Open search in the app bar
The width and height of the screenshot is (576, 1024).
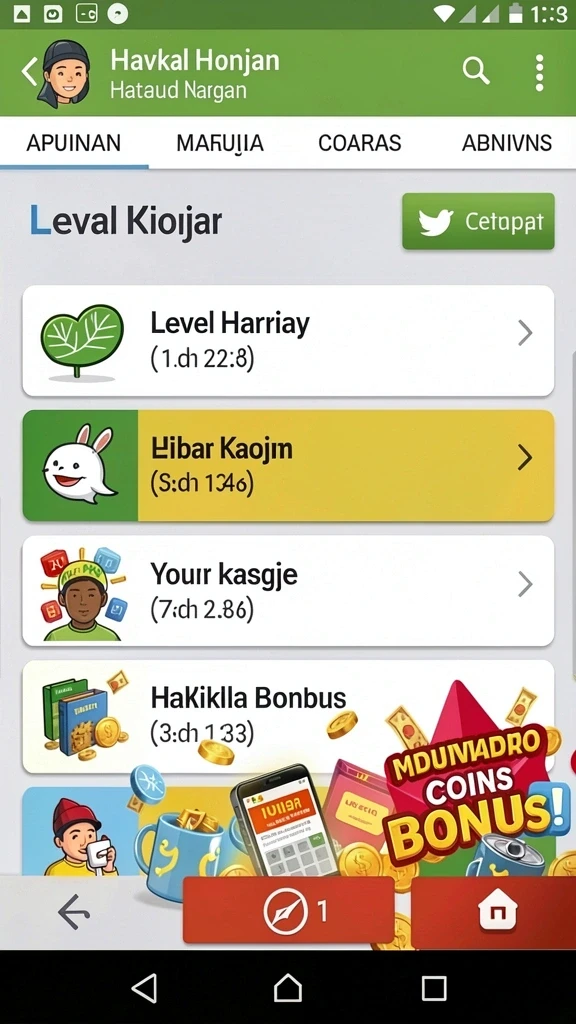[476, 71]
